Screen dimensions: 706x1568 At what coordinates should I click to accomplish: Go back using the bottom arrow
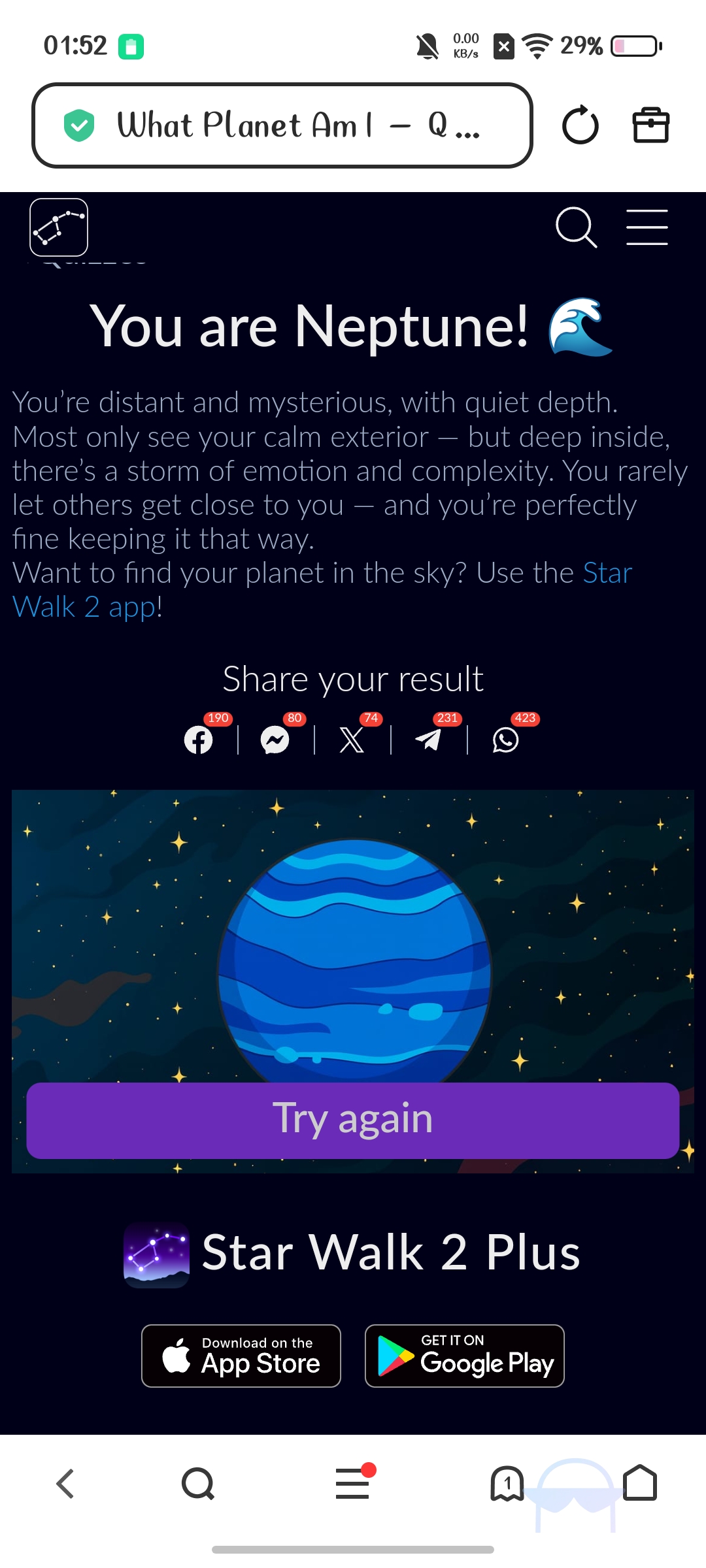click(65, 1484)
